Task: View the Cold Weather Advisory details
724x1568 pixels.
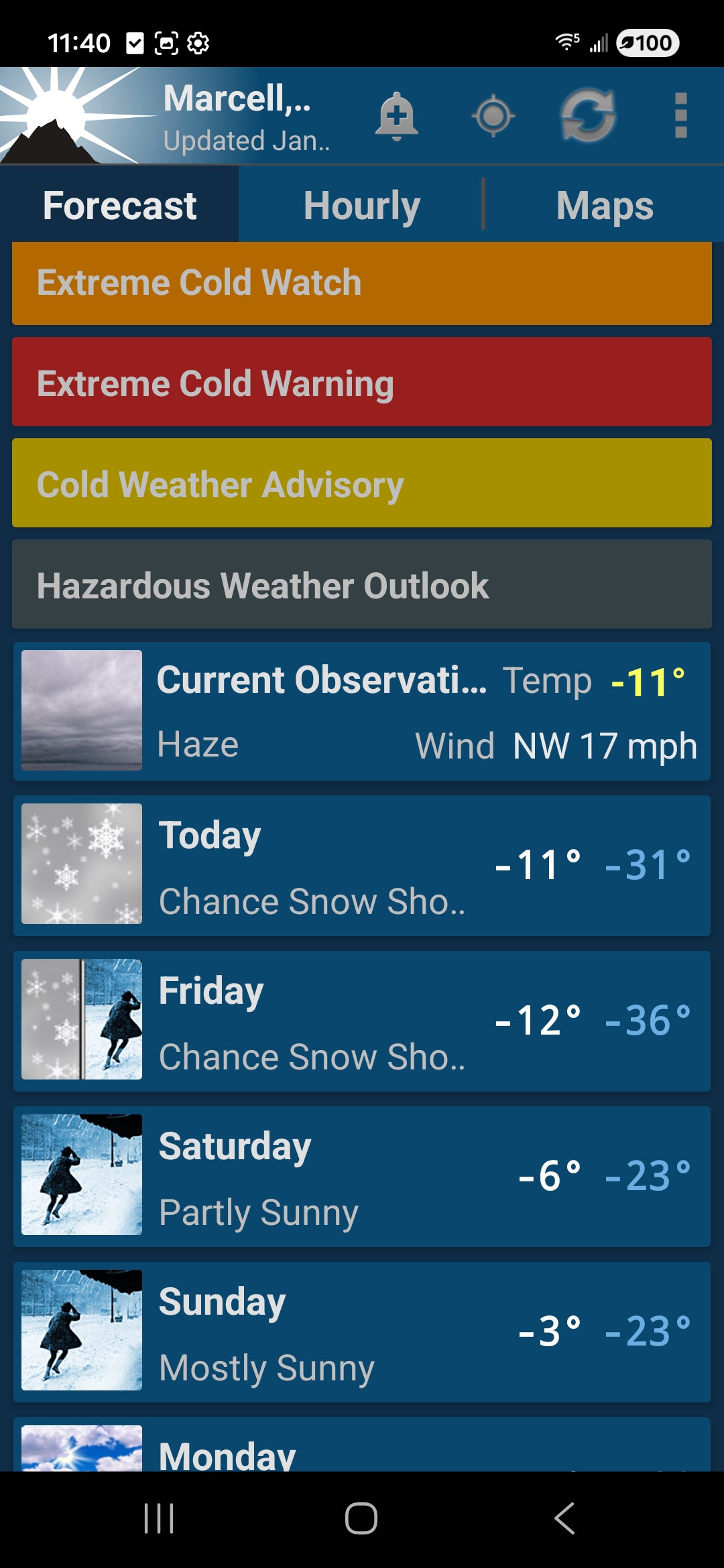Action: pyautogui.click(x=362, y=484)
